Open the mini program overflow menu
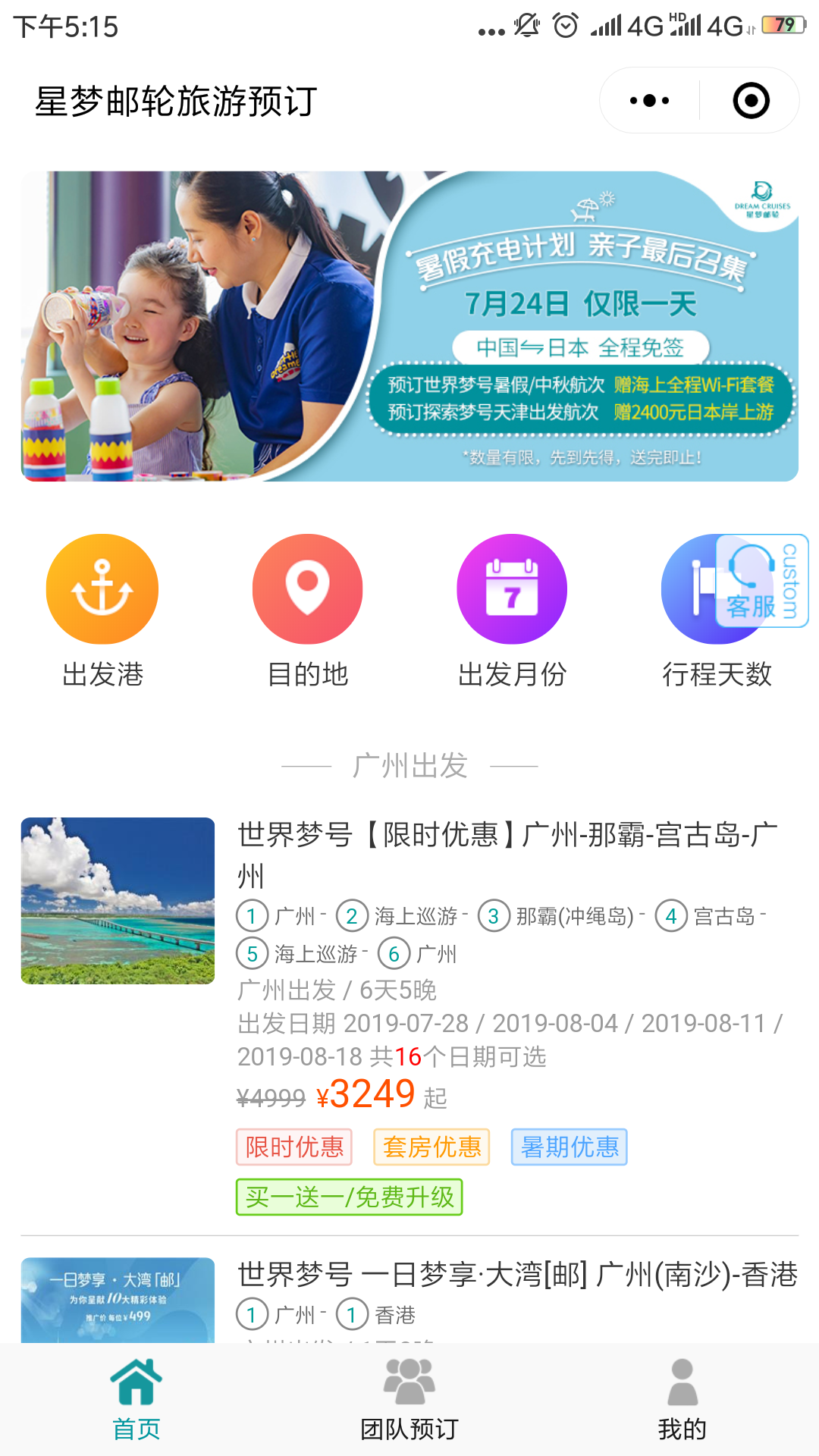Image resolution: width=819 pixels, height=1456 pixels. tap(650, 101)
